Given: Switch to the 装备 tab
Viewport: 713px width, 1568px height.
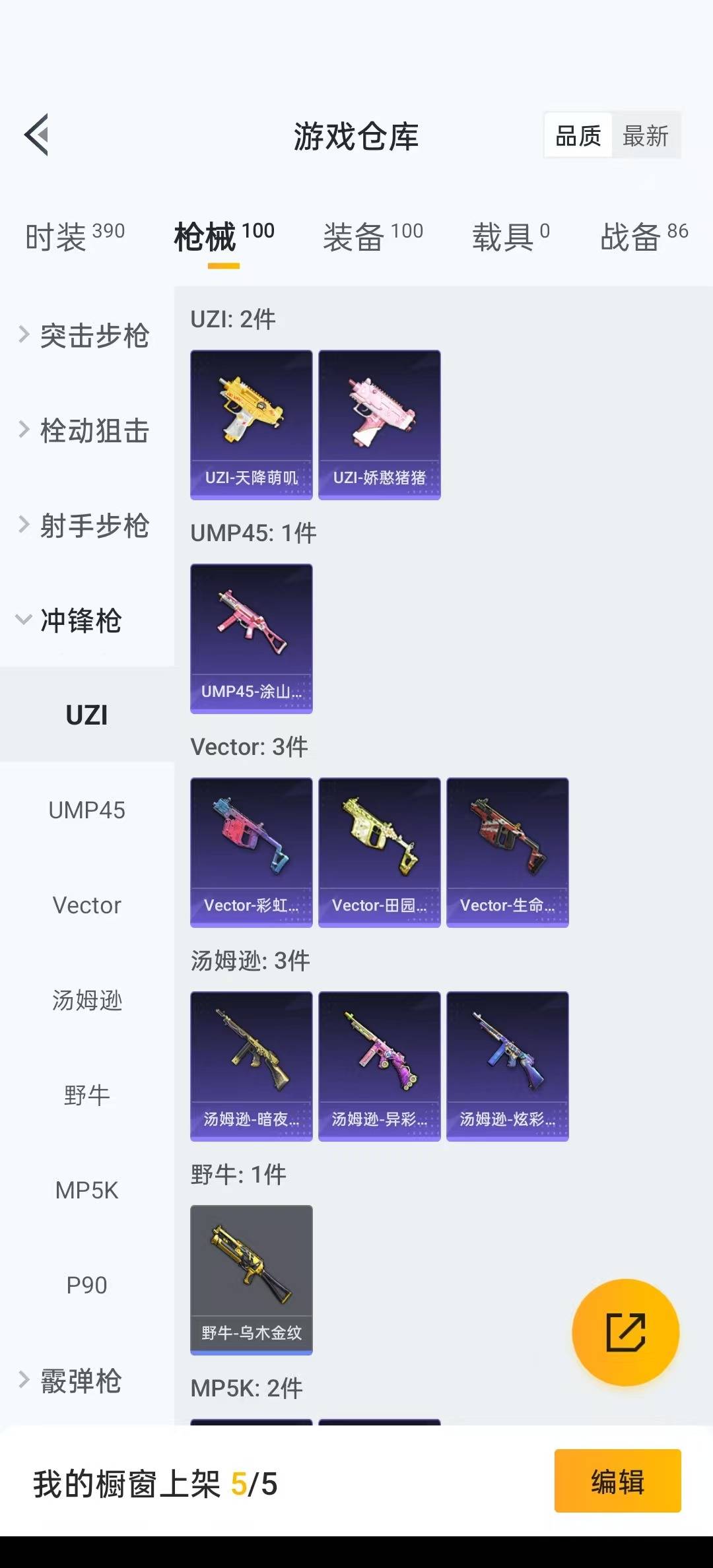Looking at the screenshot, I should click(x=372, y=236).
